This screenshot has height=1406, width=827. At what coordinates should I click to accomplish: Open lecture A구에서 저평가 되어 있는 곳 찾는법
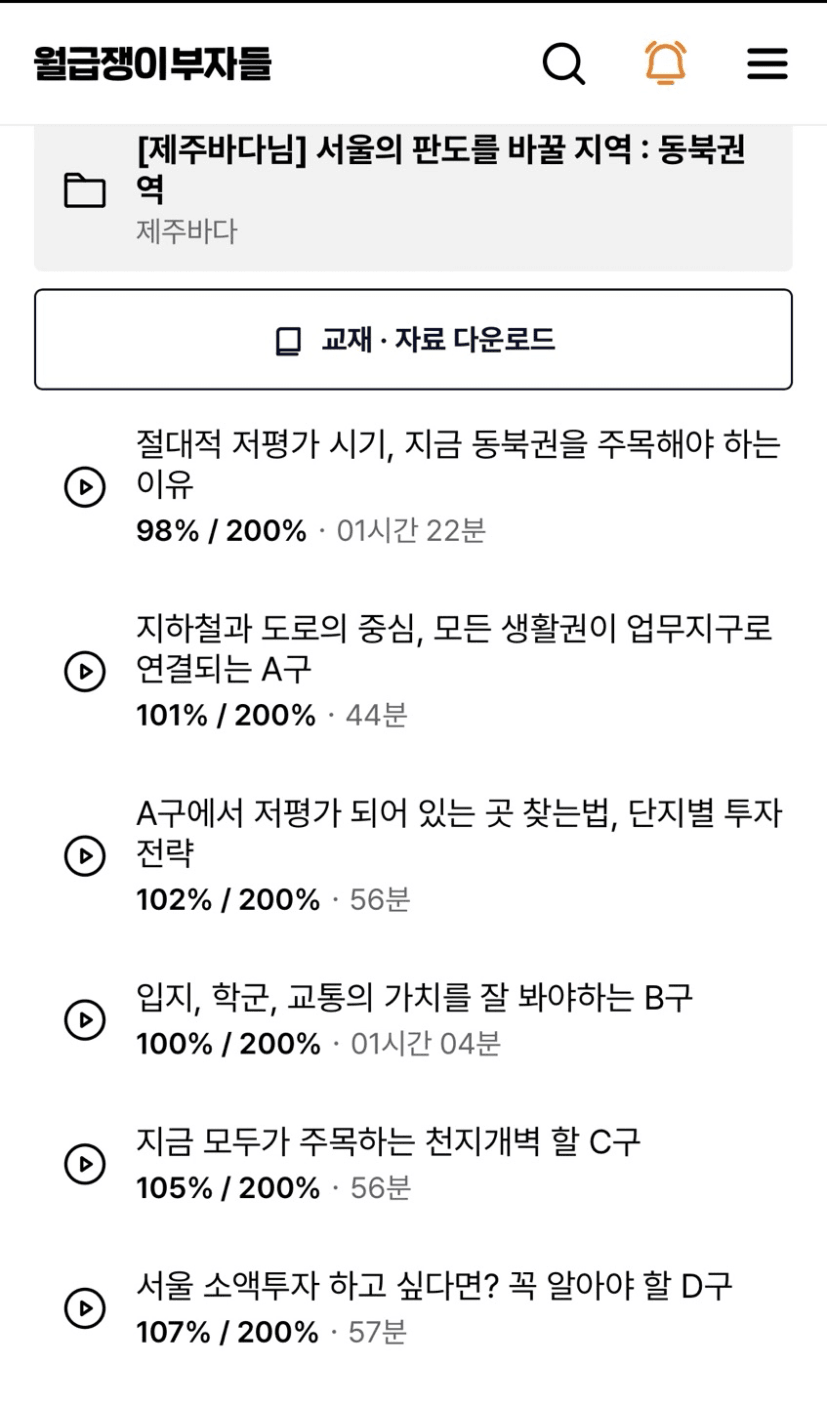click(x=413, y=856)
